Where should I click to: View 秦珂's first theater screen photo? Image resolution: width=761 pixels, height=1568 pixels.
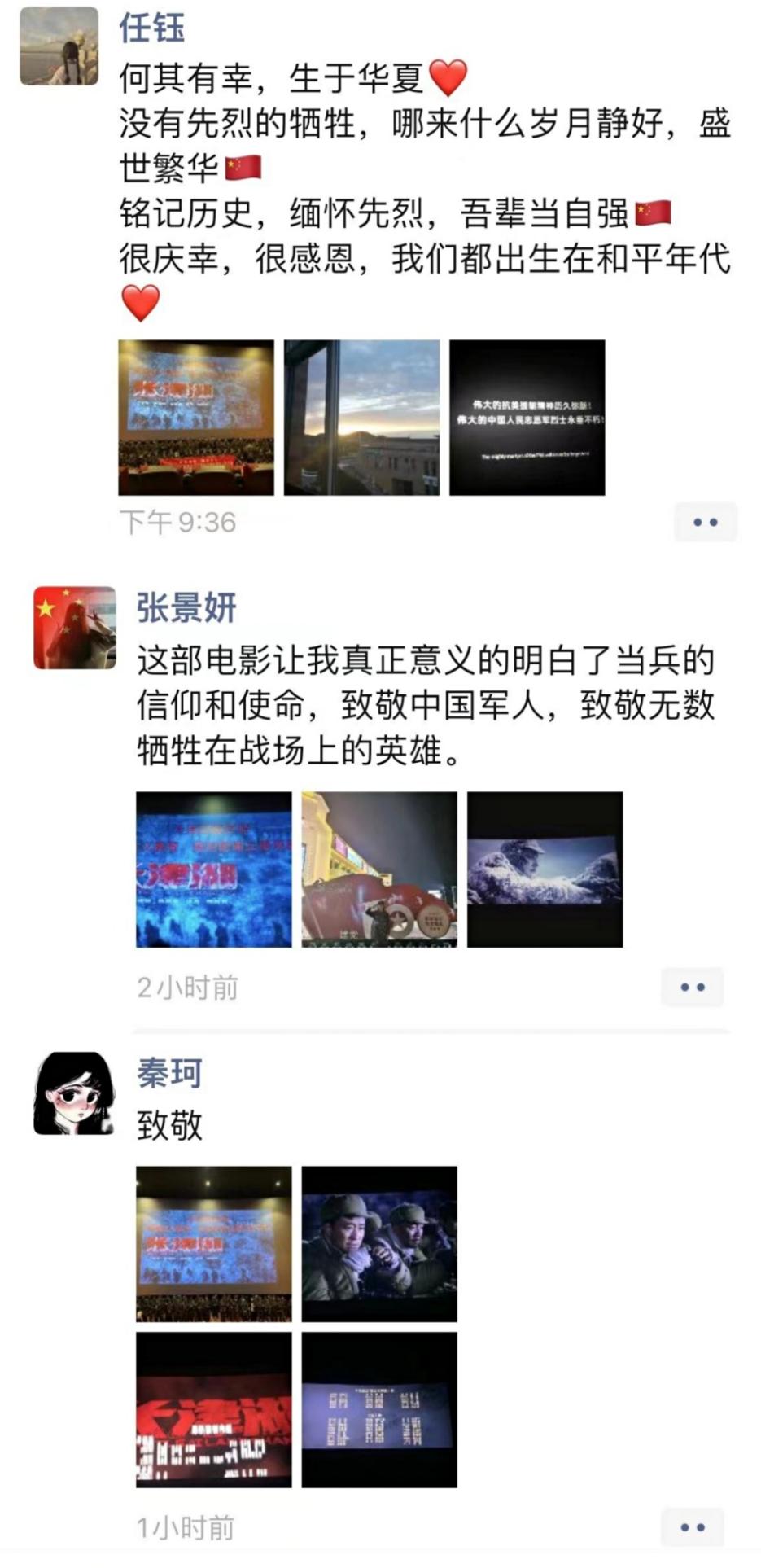pyautogui.click(x=213, y=1244)
